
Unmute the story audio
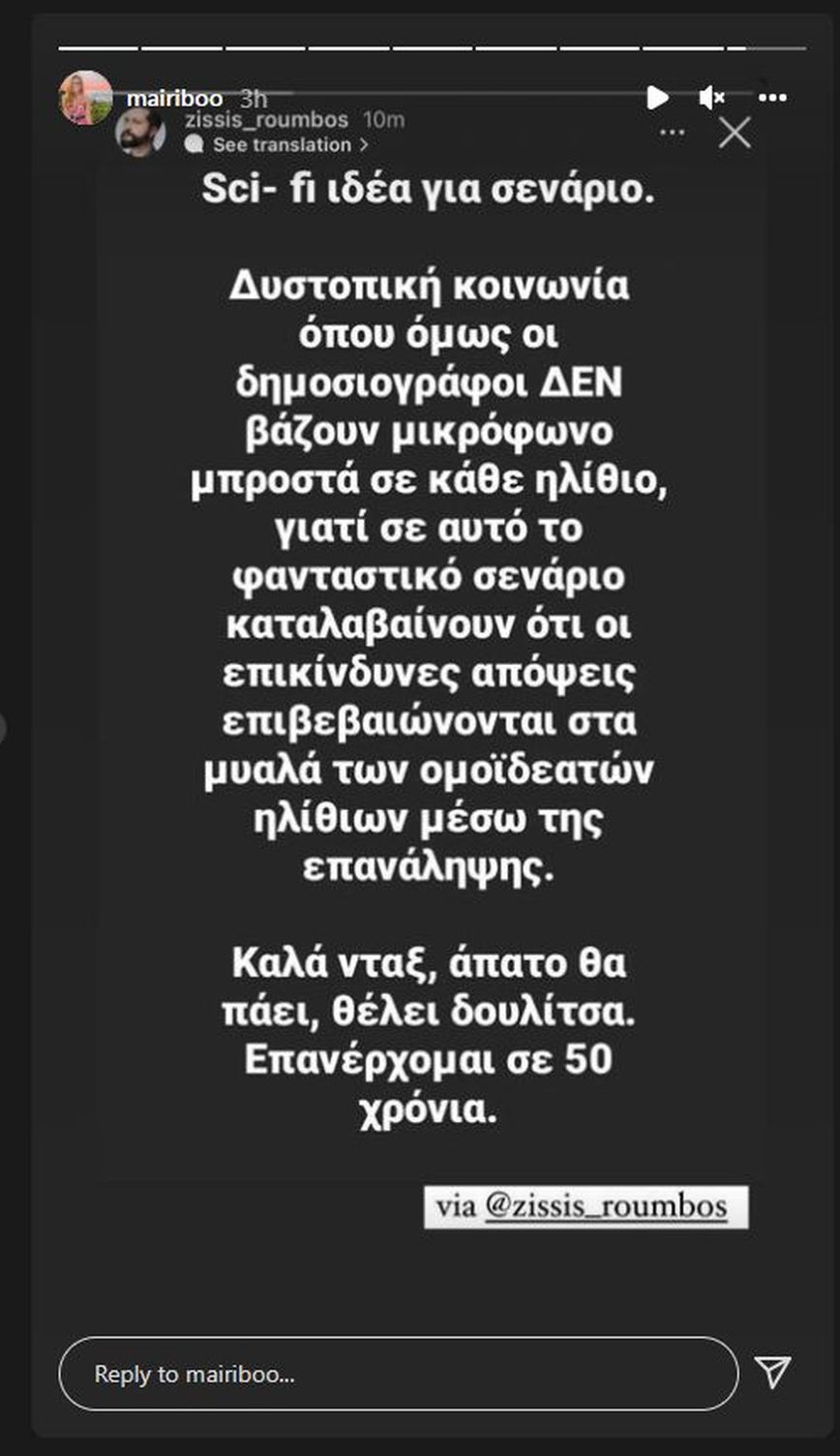(x=712, y=97)
